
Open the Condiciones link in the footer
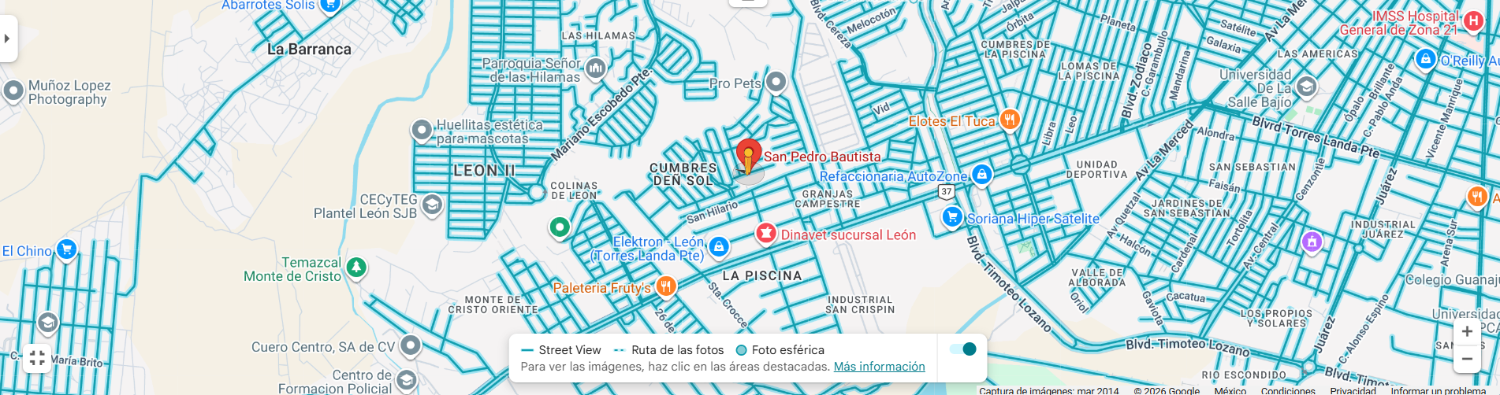tap(1288, 391)
